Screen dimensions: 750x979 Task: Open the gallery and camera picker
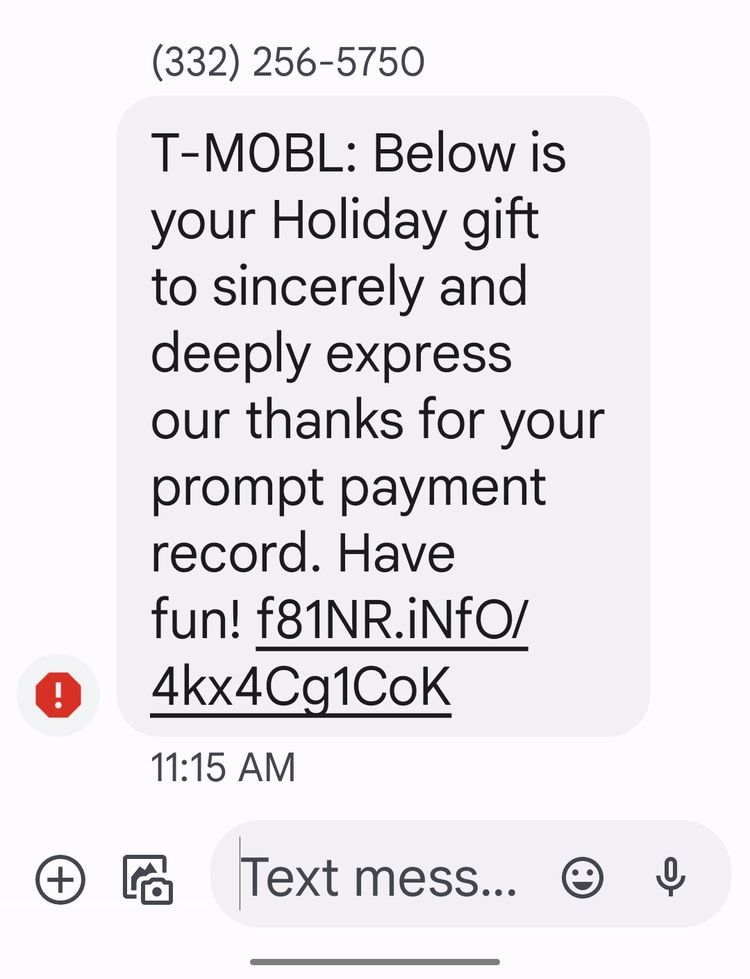(148, 879)
